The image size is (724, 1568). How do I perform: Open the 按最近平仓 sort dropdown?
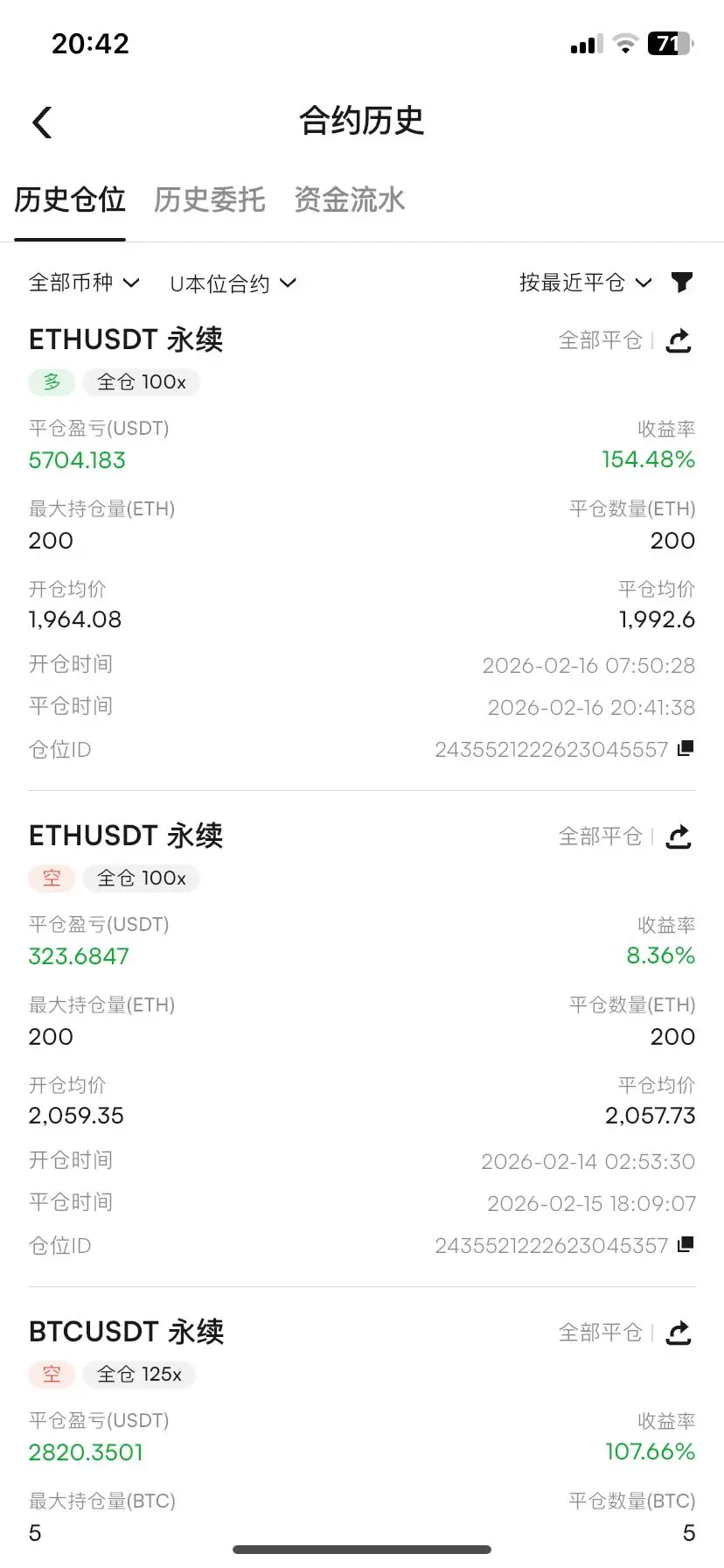click(x=585, y=283)
